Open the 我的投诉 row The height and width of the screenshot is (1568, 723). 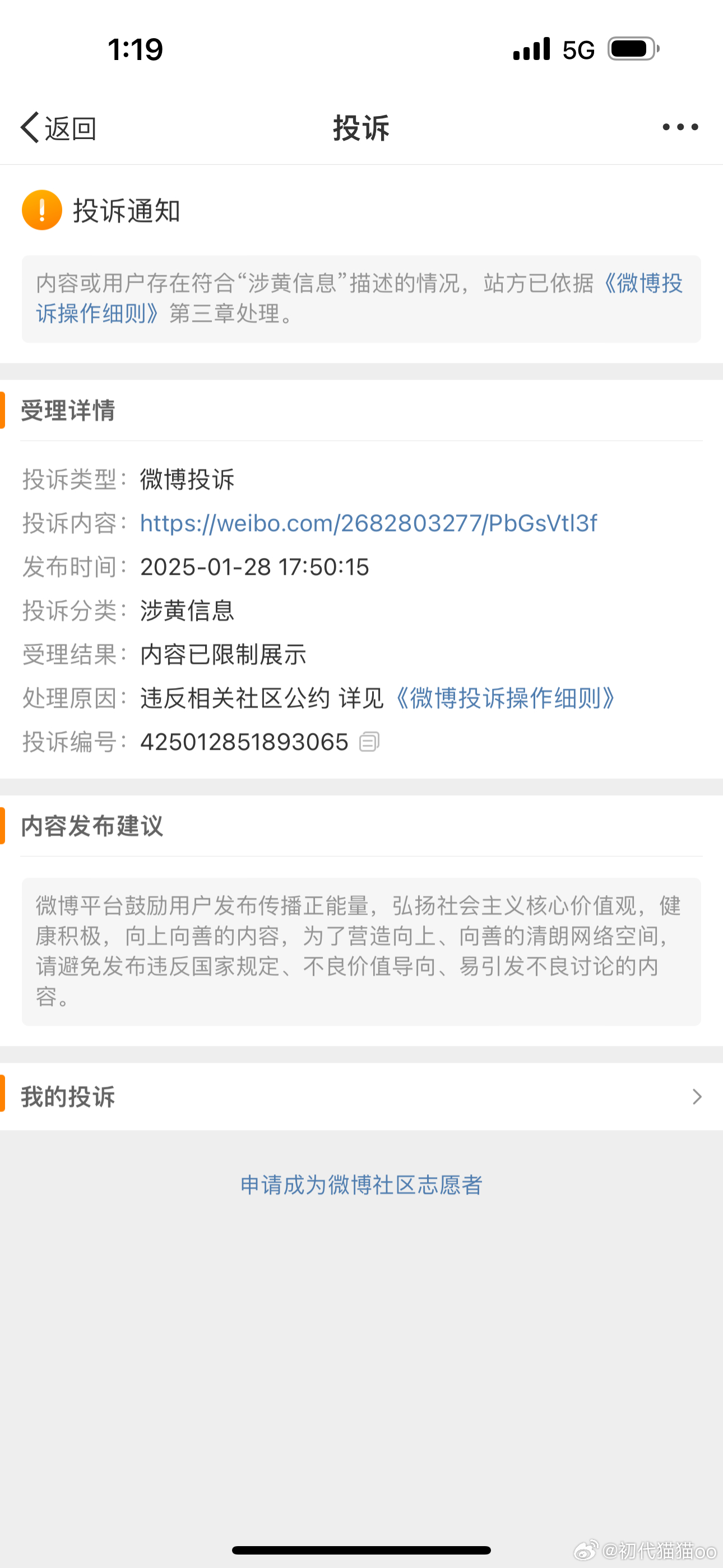tap(361, 1097)
